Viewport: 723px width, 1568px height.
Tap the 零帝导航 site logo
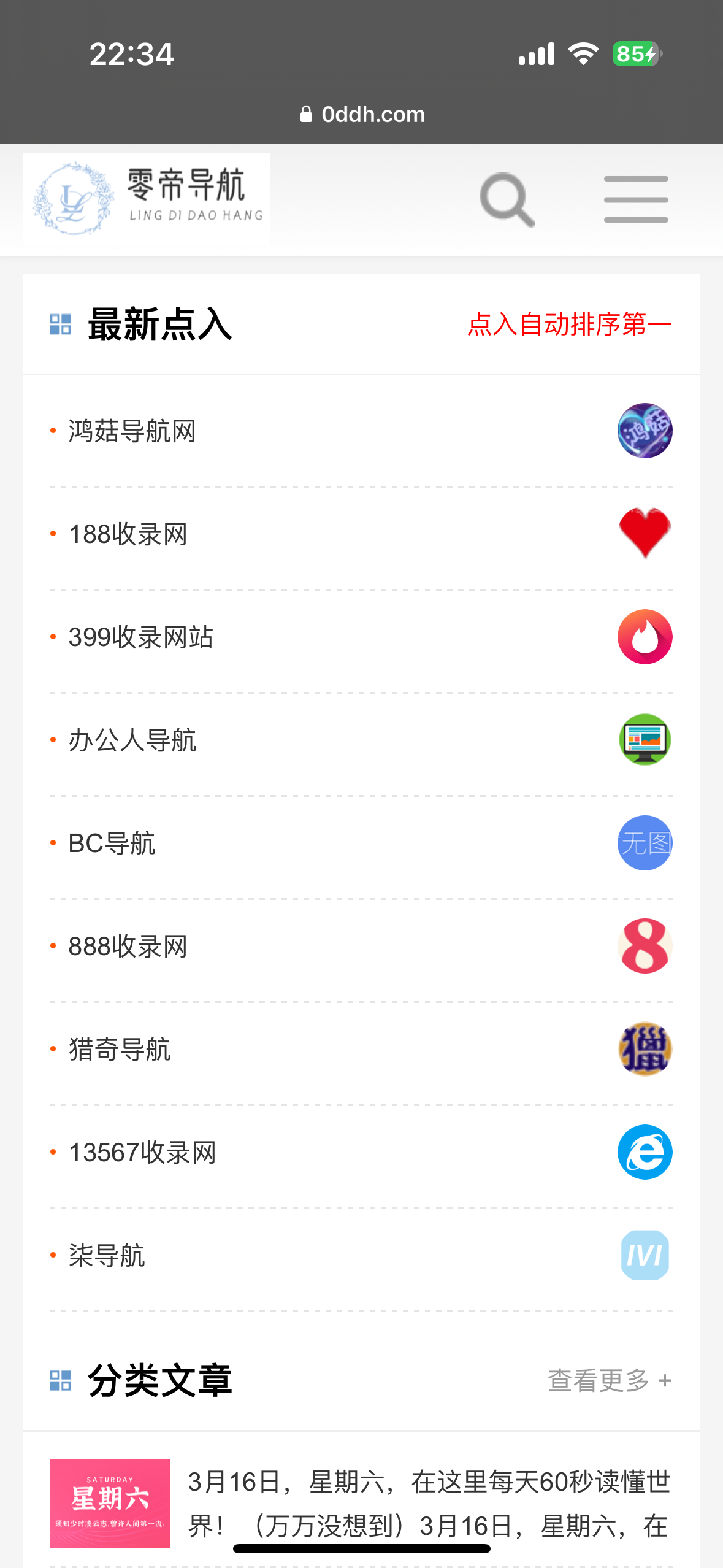tap(147, 199)
